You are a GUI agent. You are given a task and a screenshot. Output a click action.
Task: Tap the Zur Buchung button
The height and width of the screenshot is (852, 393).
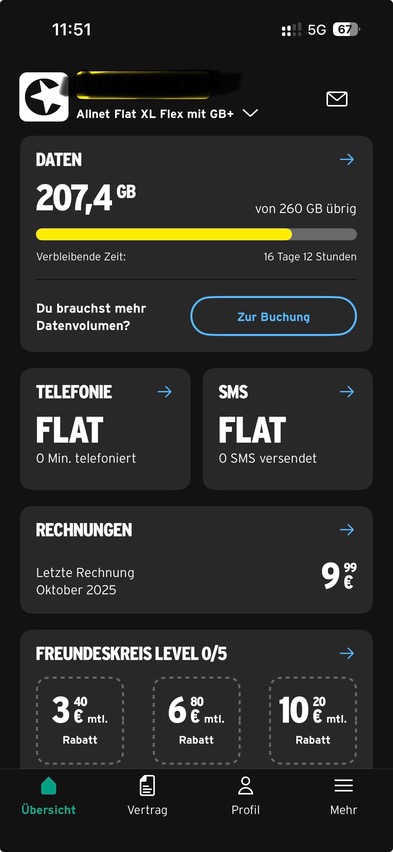tap(273, 316)
